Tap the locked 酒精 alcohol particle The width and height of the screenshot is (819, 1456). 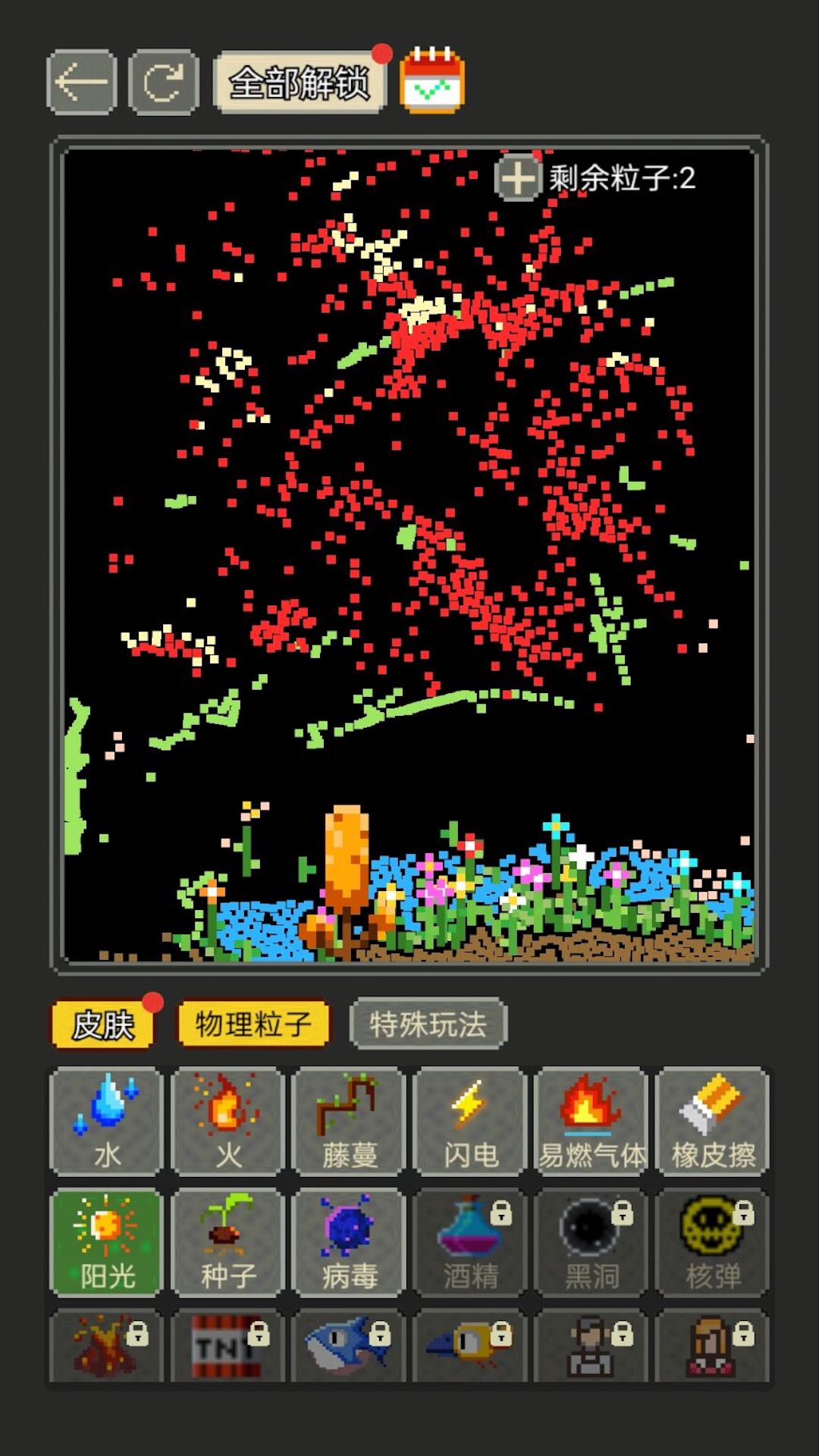(470, 1242)
